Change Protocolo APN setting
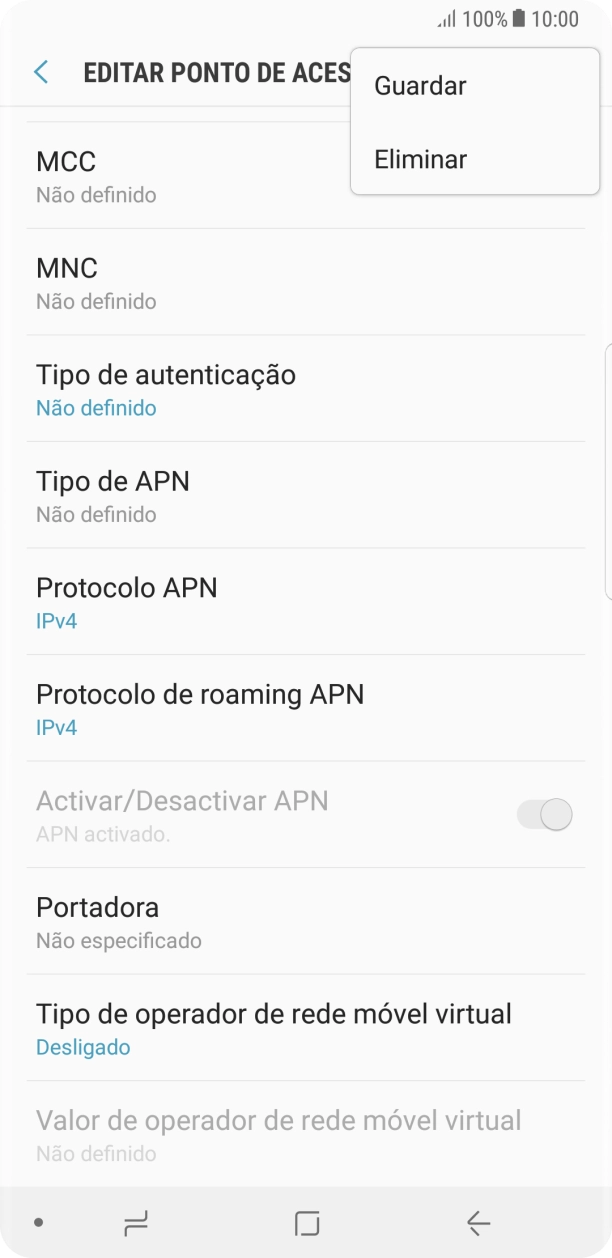 (300, 602)
